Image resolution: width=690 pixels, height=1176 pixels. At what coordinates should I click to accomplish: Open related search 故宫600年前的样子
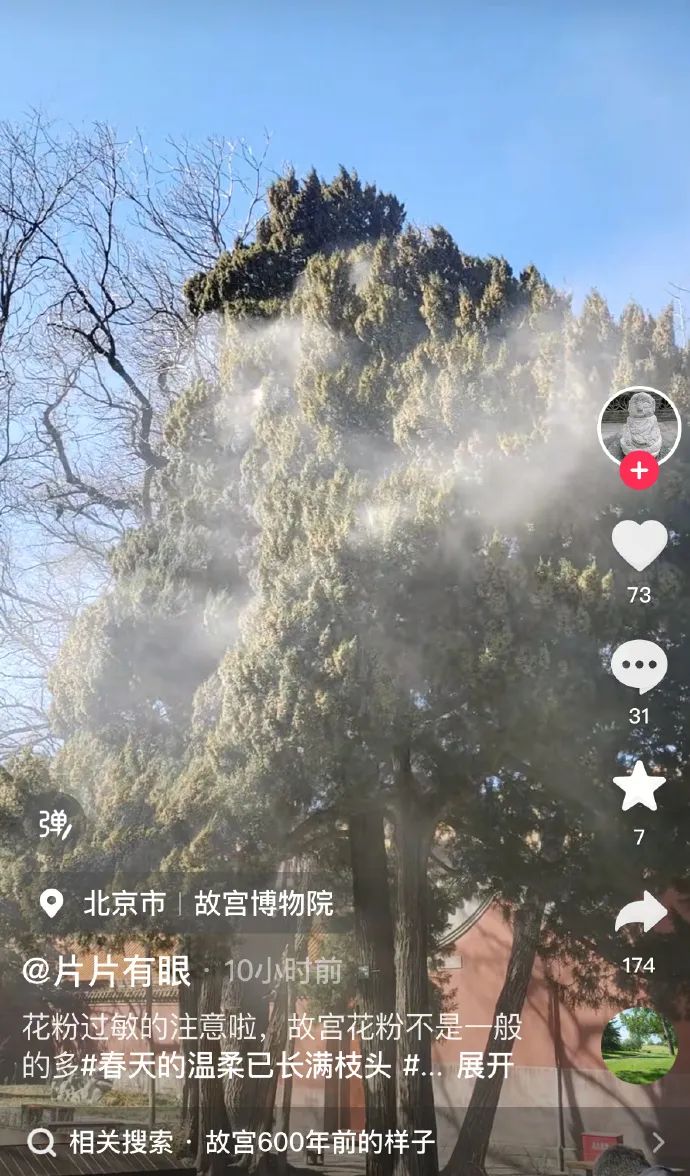click(320, 1142)
